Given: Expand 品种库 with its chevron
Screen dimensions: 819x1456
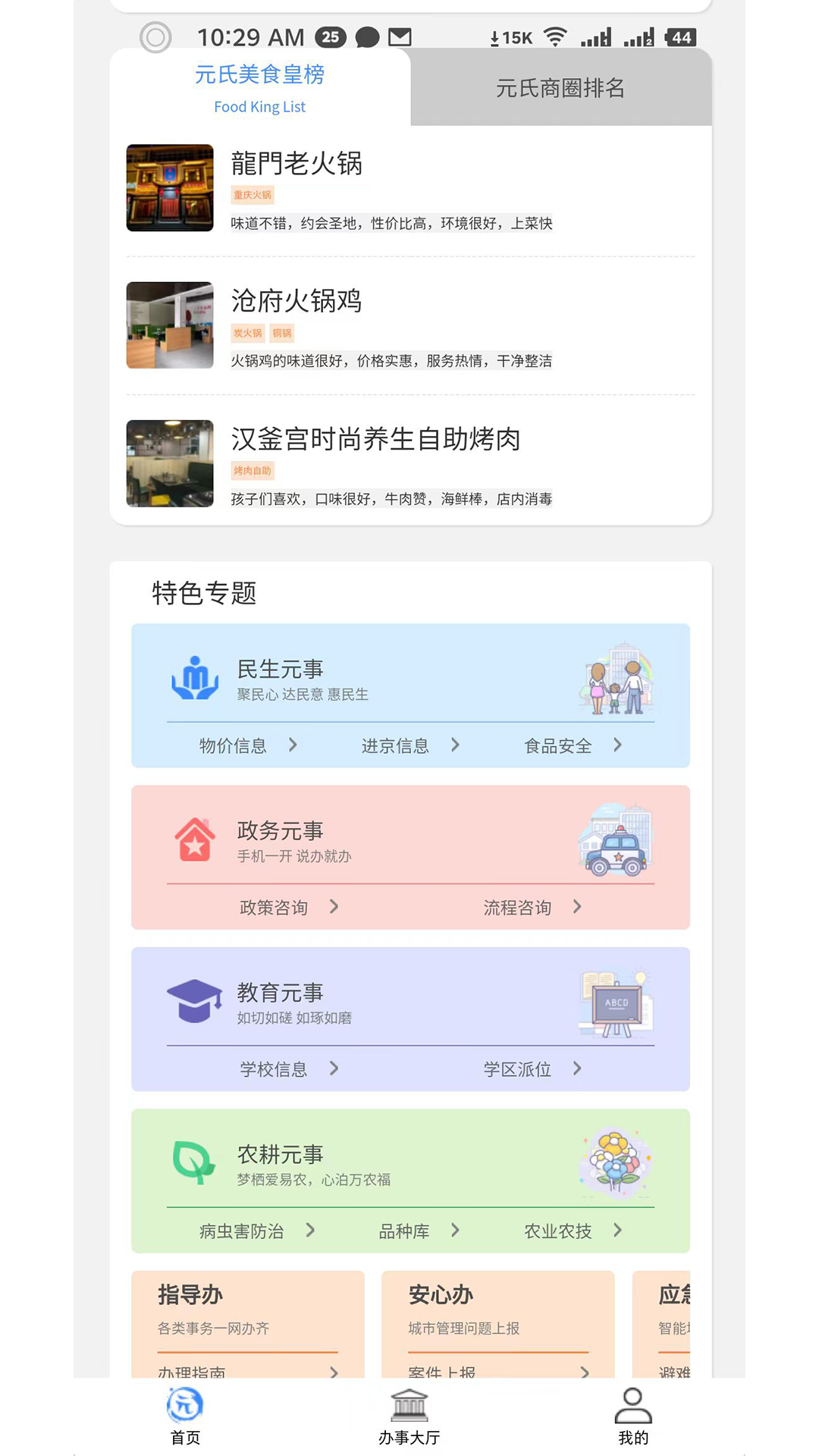Looking at the screenshot, I should (x=456, y=1231).
